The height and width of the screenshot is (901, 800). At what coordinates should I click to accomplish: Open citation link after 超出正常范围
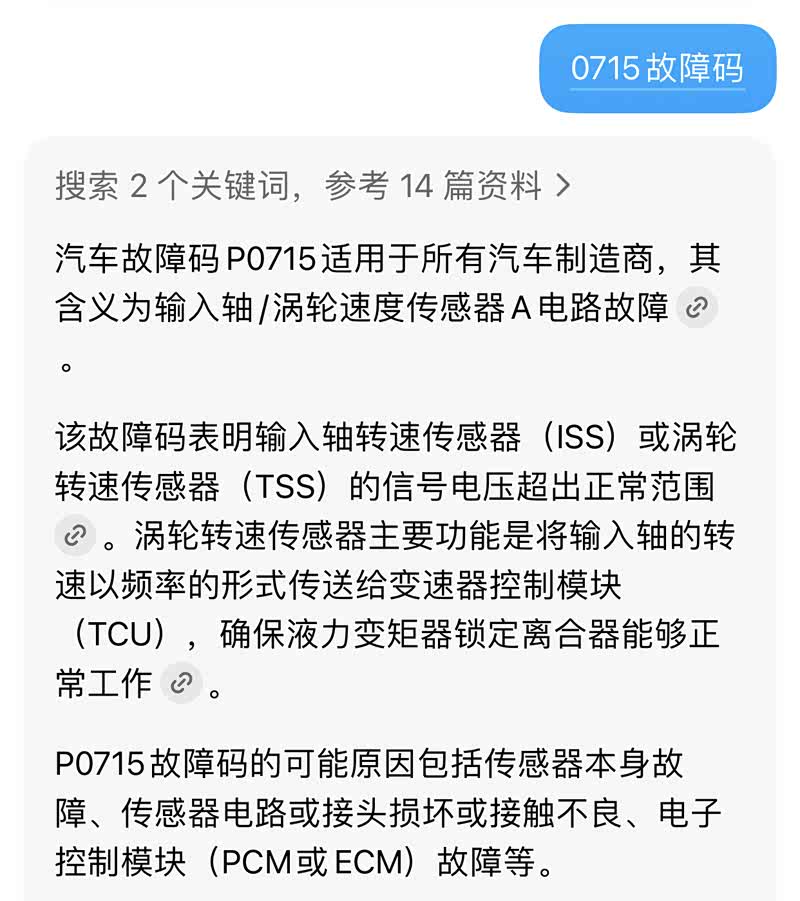(x=75, y=536)
